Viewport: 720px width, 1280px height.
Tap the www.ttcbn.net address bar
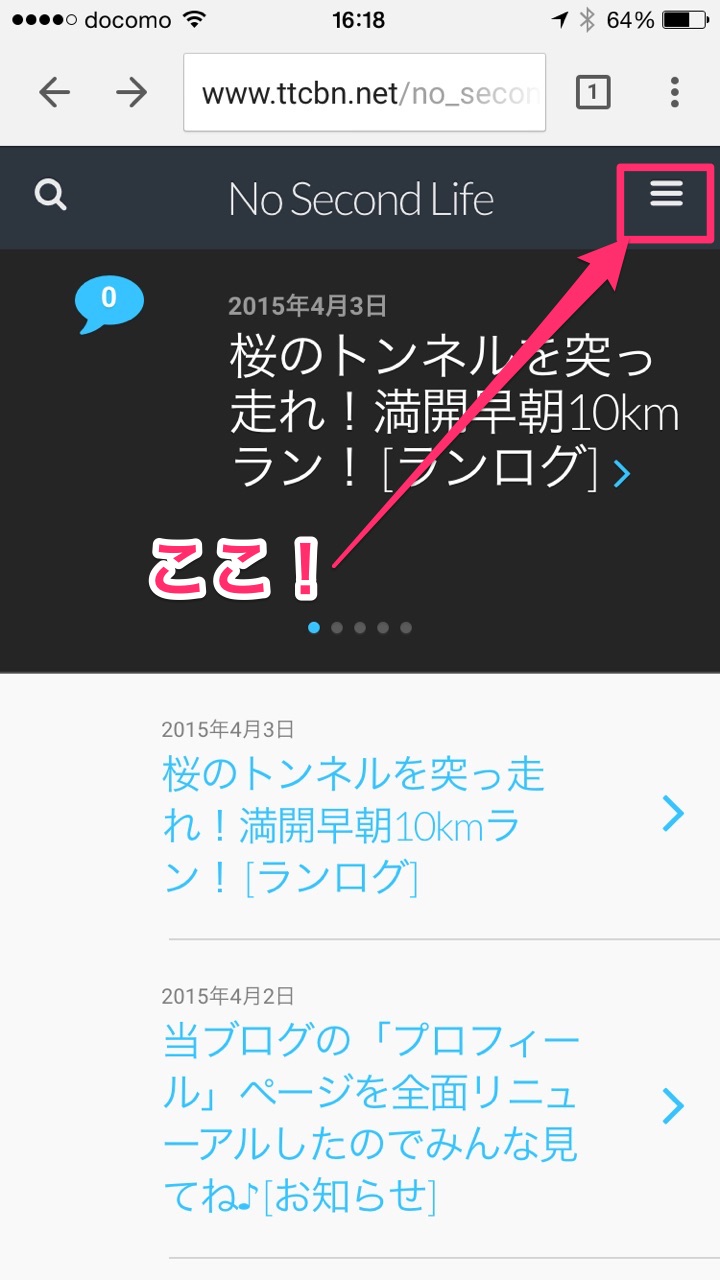pyautogui.click(x=364, y=93)
